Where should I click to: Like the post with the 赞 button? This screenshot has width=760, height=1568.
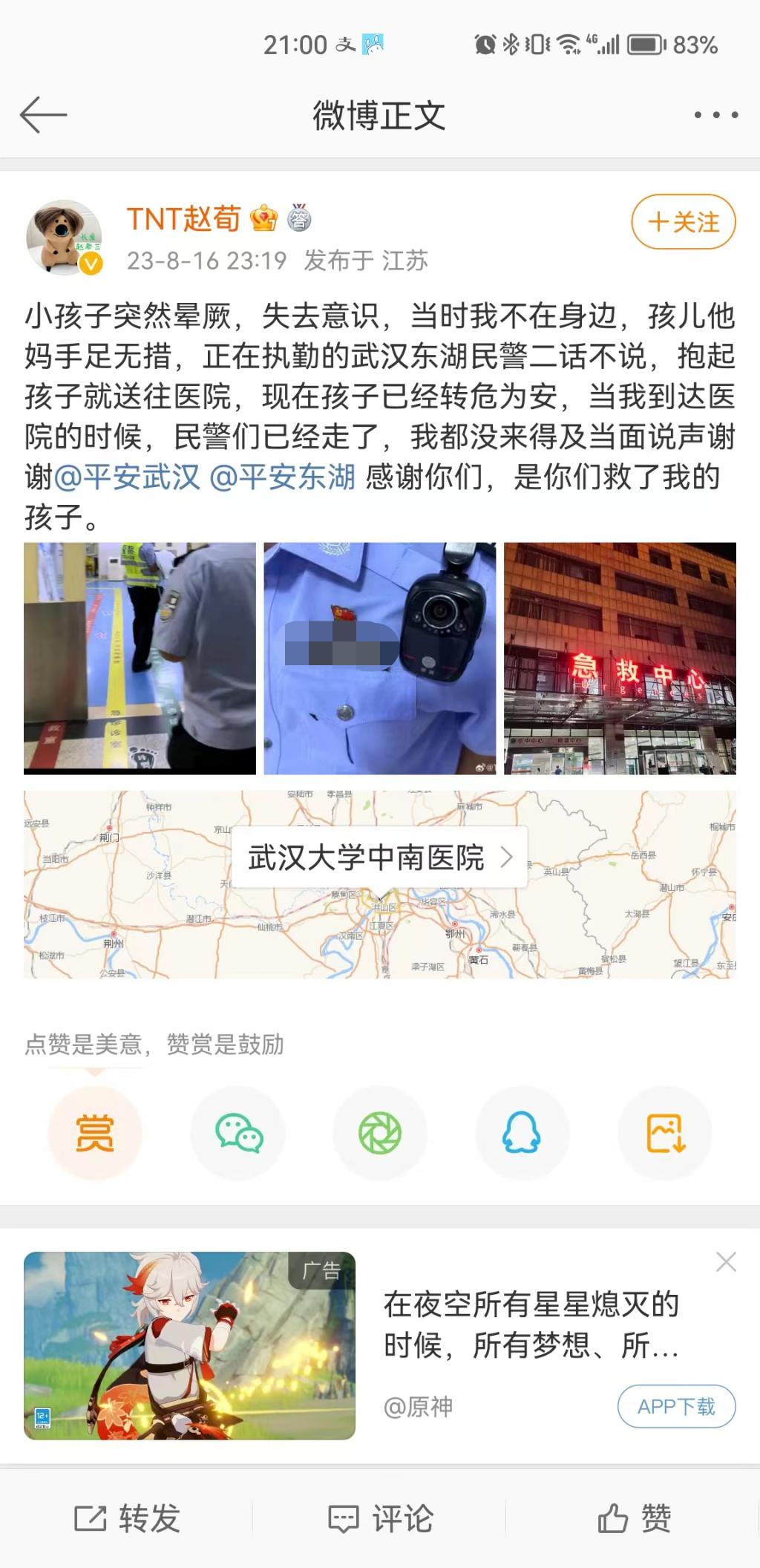pos(634,1518)
